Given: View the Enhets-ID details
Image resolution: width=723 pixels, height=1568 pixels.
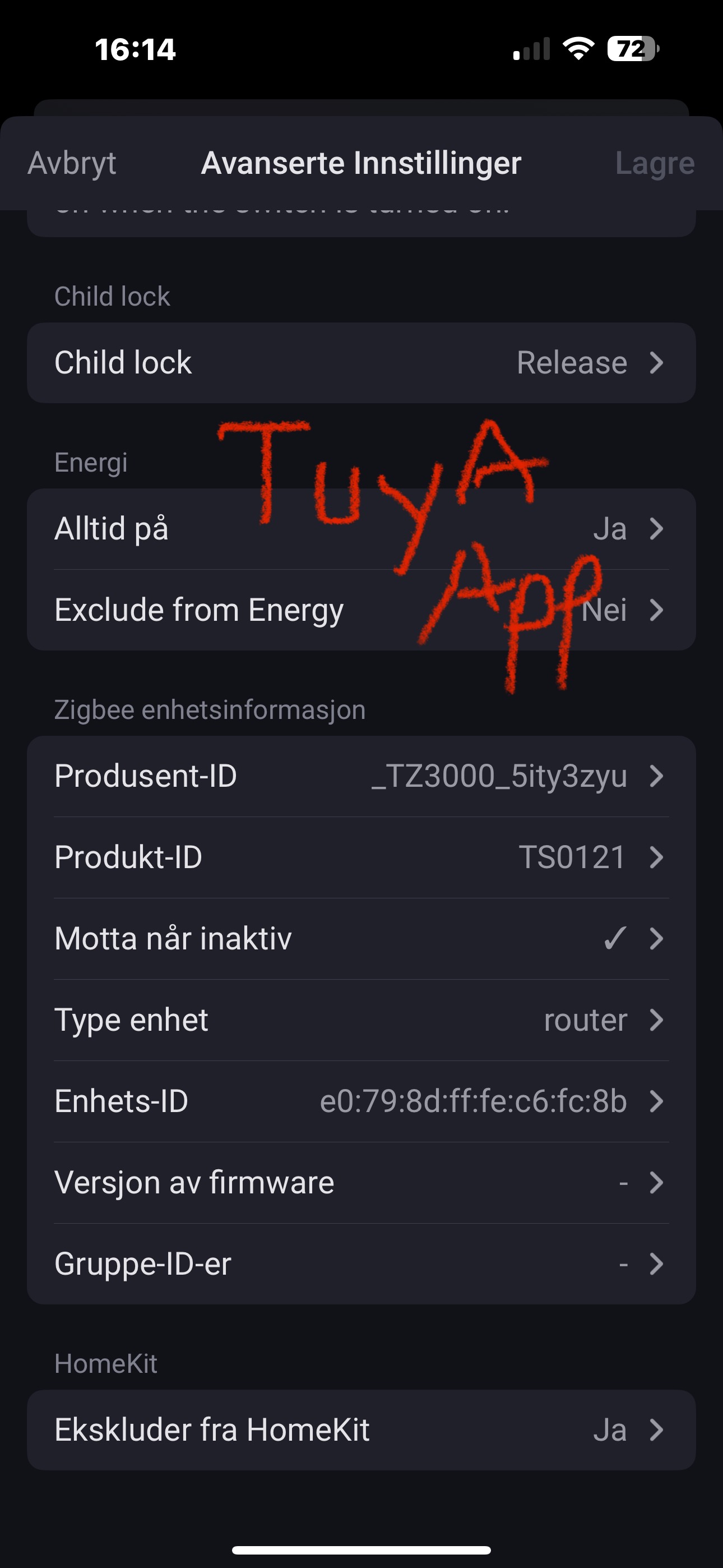Looking at the screenshot, I should (x=361, y=1101).
